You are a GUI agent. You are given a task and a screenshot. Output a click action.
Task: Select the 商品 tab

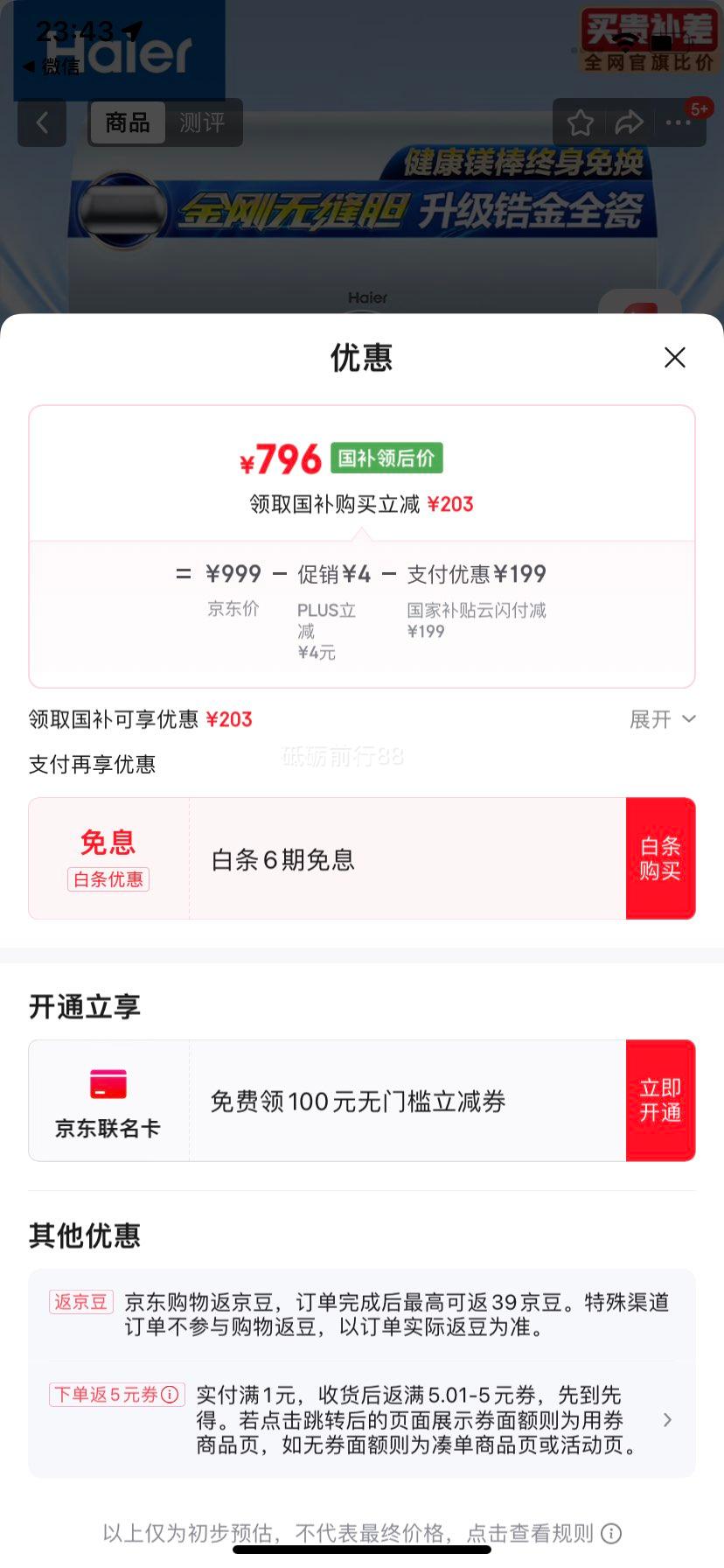(x=128, y=122)
